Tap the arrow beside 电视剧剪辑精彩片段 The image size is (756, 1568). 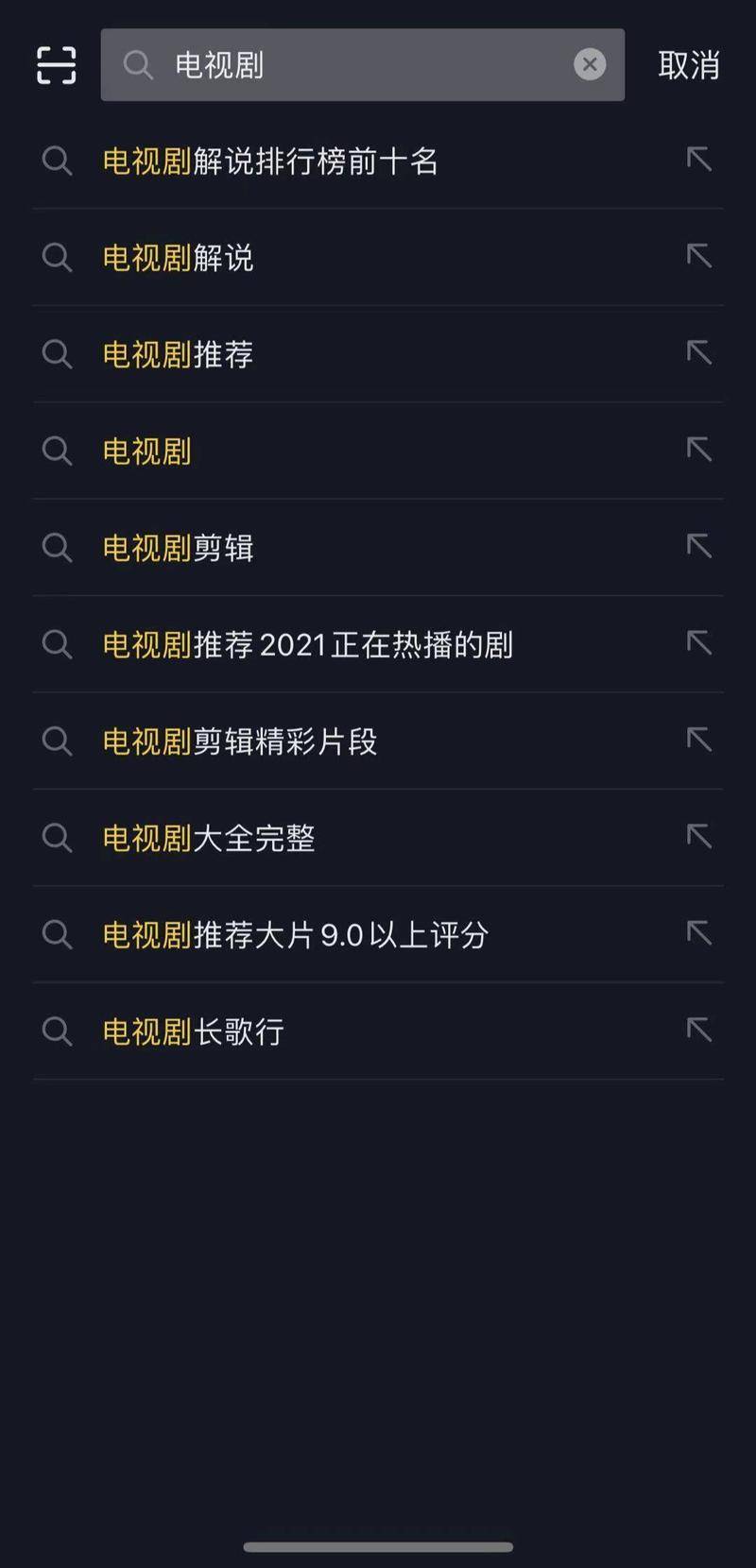click(x=699, y=740)
